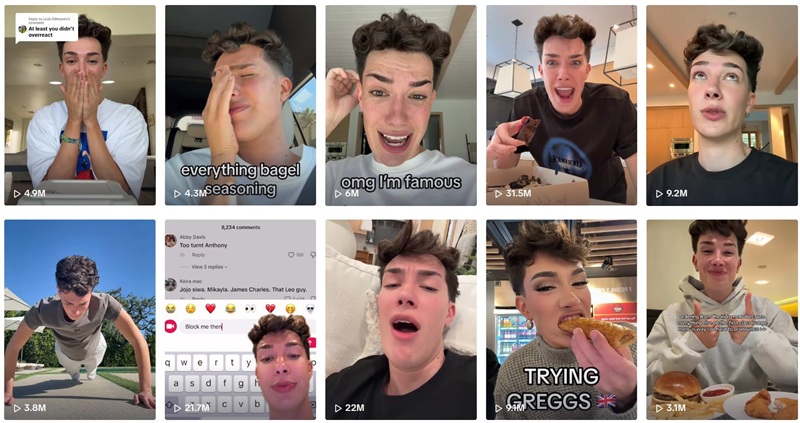The width and height of the screenshot is (800, 423).
Task: Open the 21.7M views video
Action: coord(240,319)
